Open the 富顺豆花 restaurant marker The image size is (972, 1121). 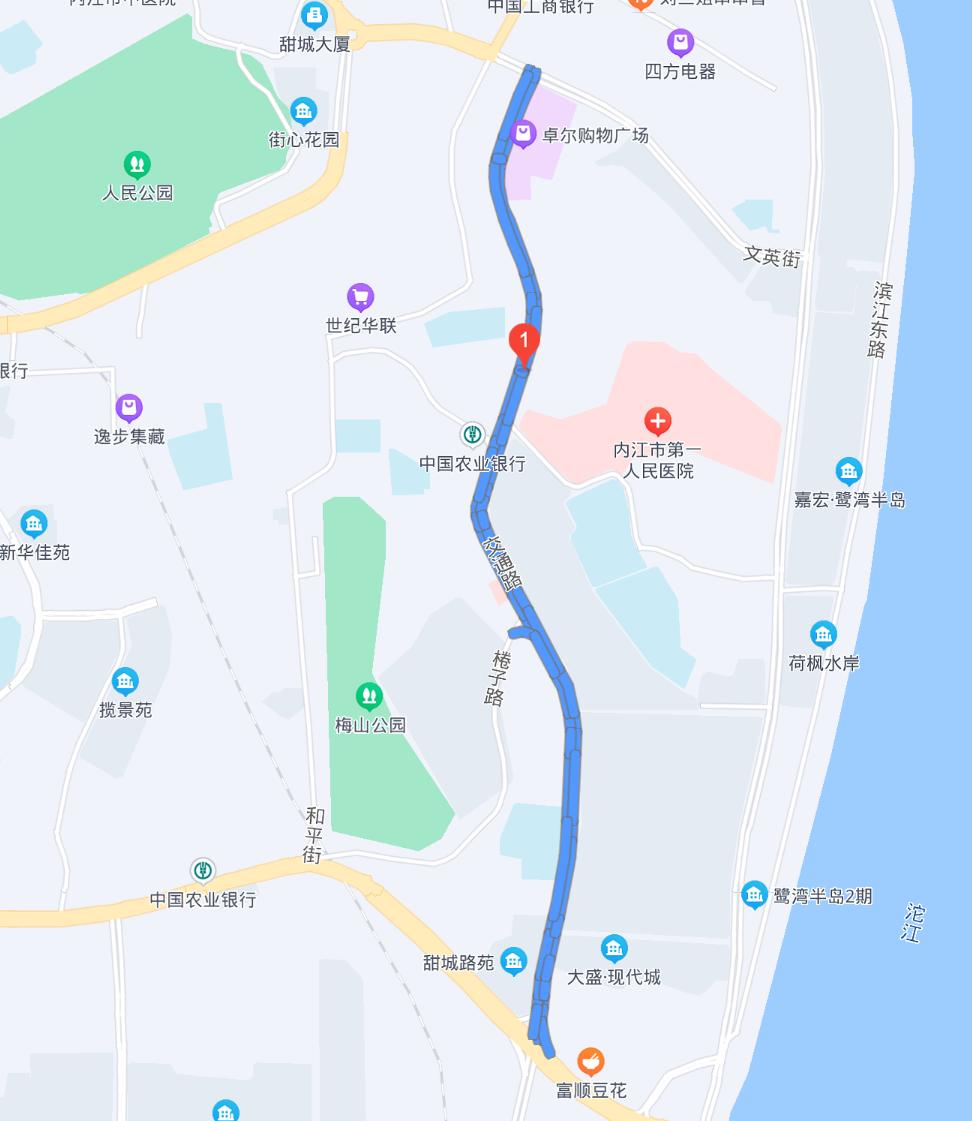tap(590, 1063)
